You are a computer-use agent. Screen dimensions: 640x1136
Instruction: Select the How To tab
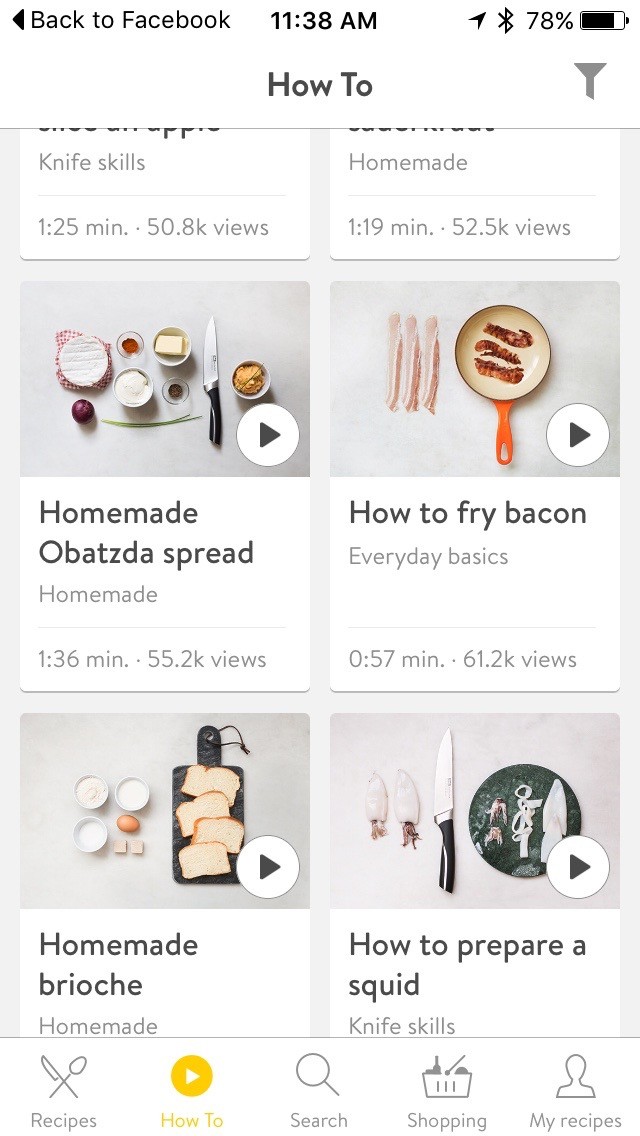pyautogui.click(x=191, y=1090)
